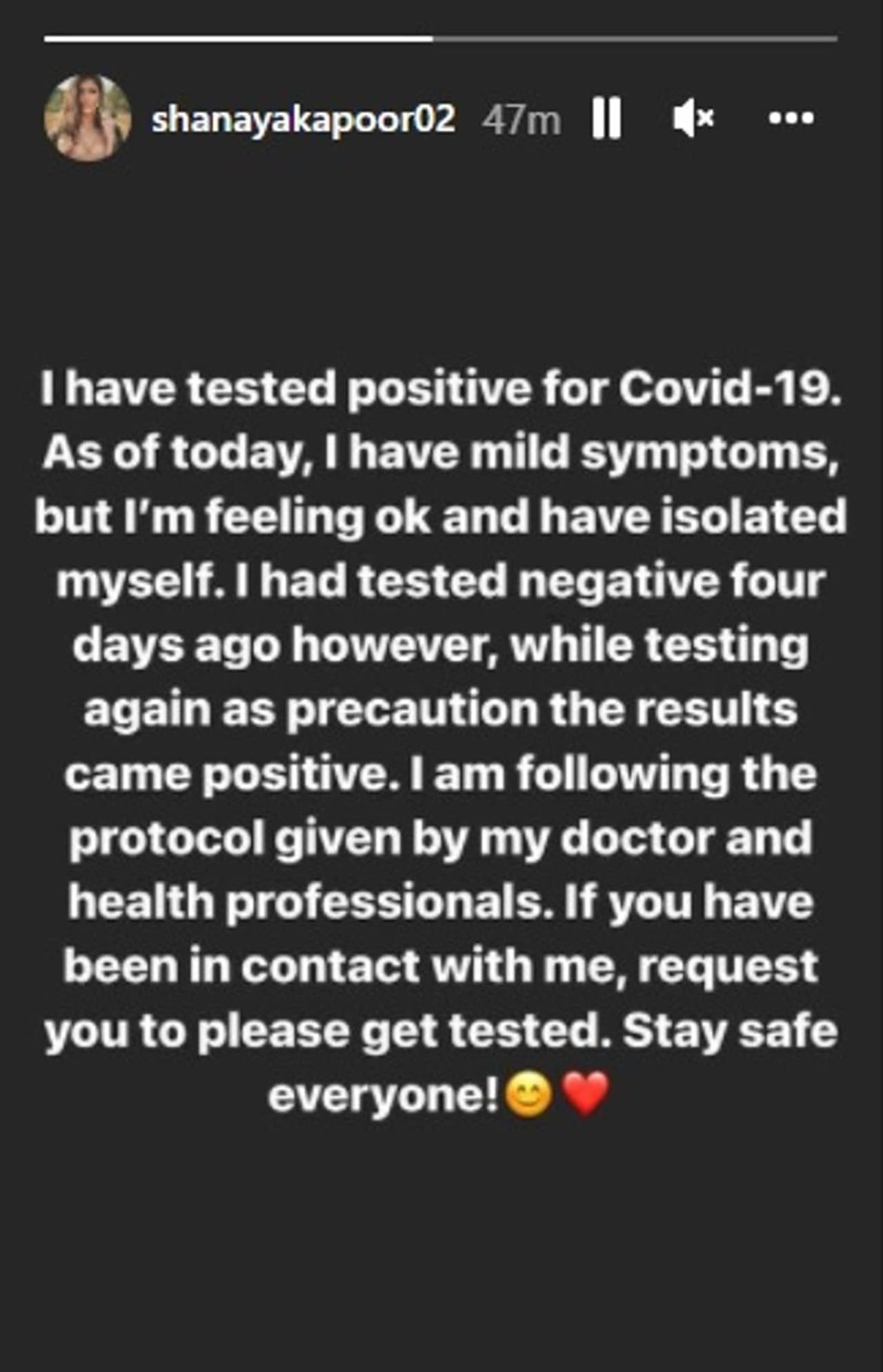Tap the shanayakapoor02 username

coord(303,119)
